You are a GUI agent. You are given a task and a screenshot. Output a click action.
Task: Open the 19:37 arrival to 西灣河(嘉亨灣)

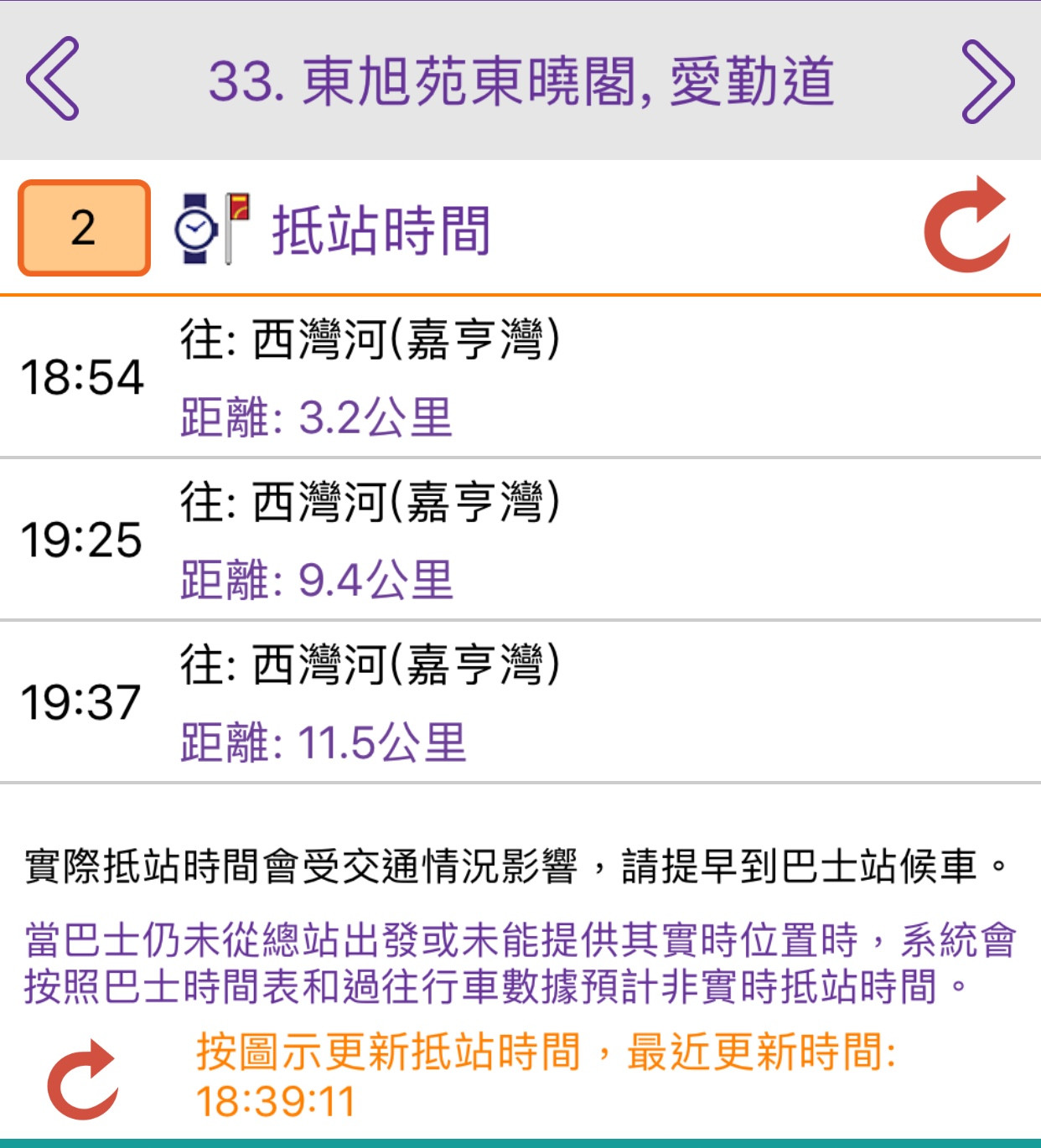coord(520,702)
